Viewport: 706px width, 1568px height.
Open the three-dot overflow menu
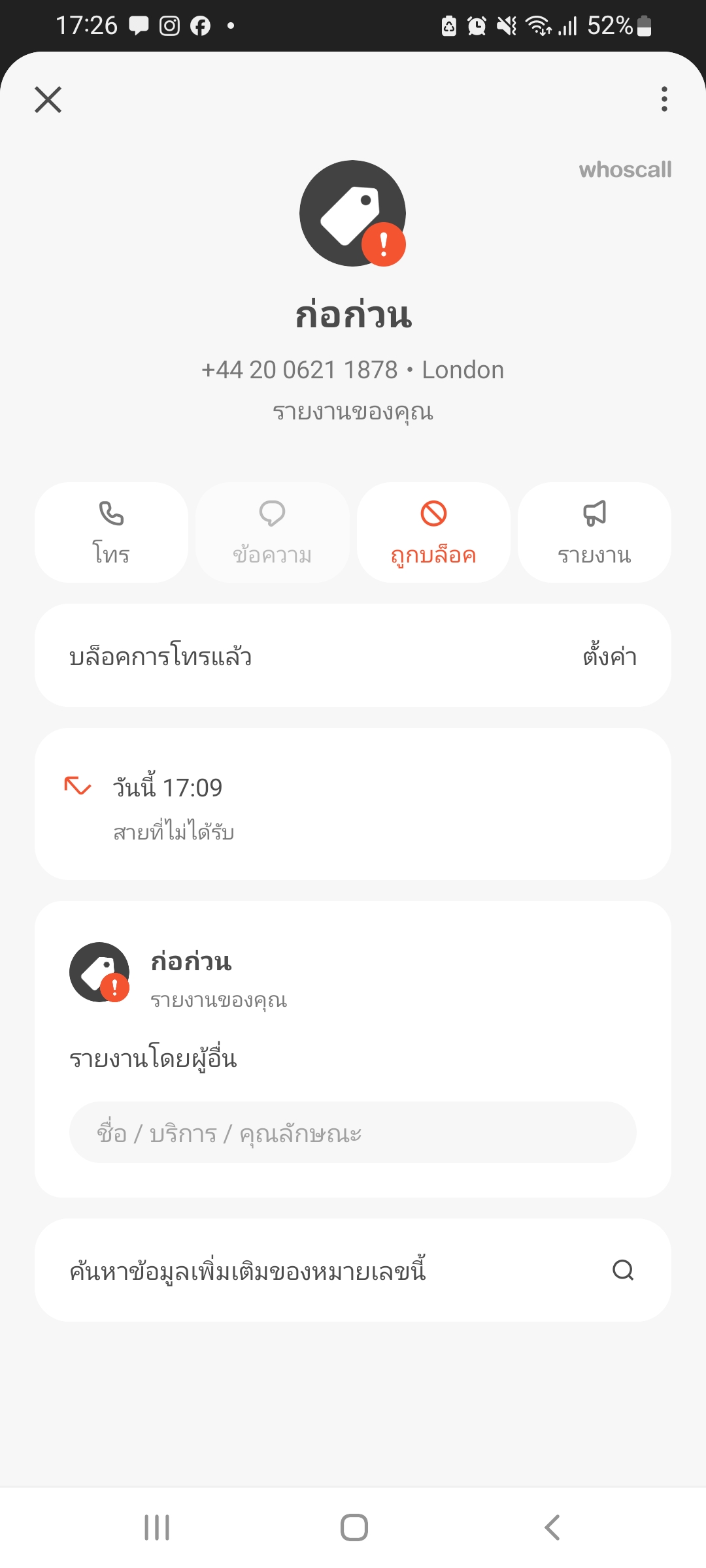664,99
